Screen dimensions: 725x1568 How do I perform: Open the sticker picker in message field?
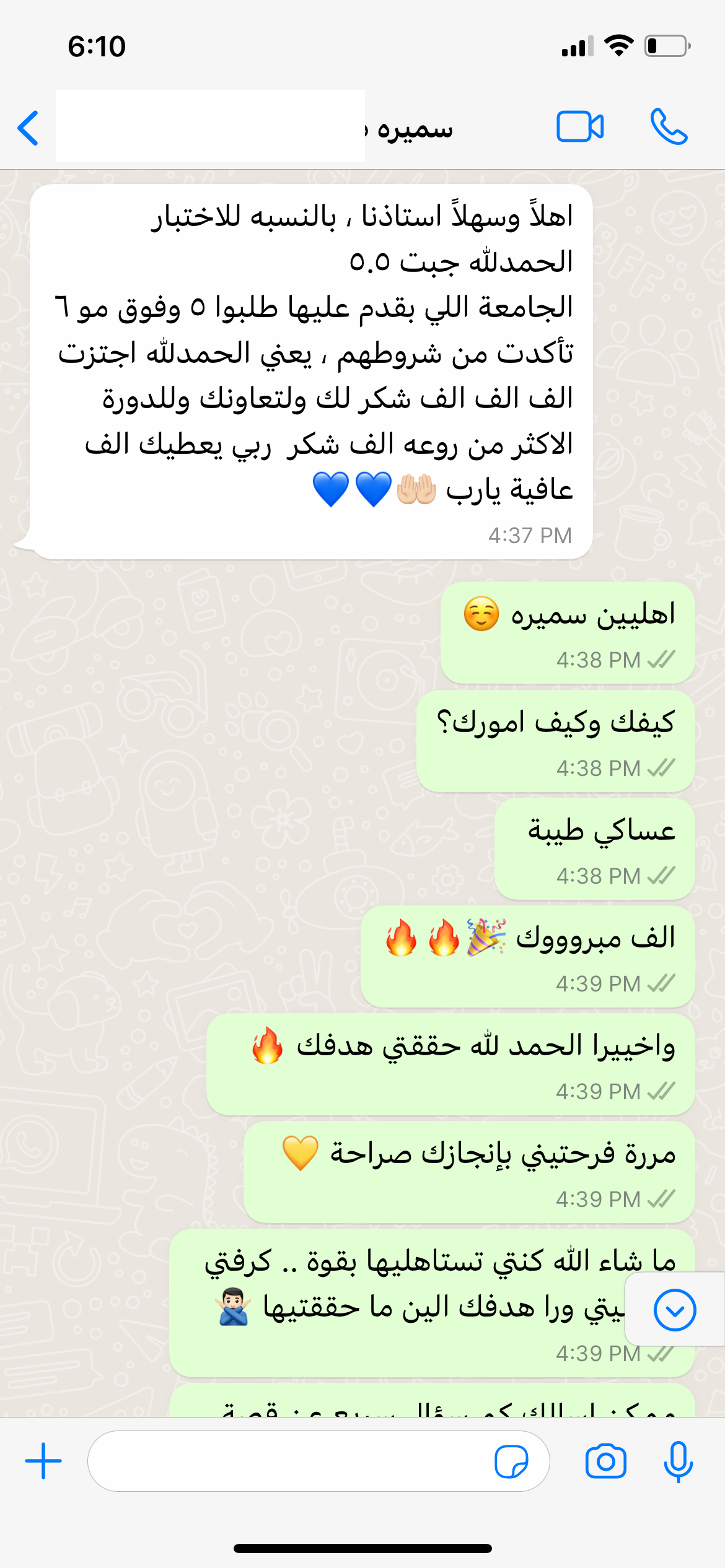511,1461
